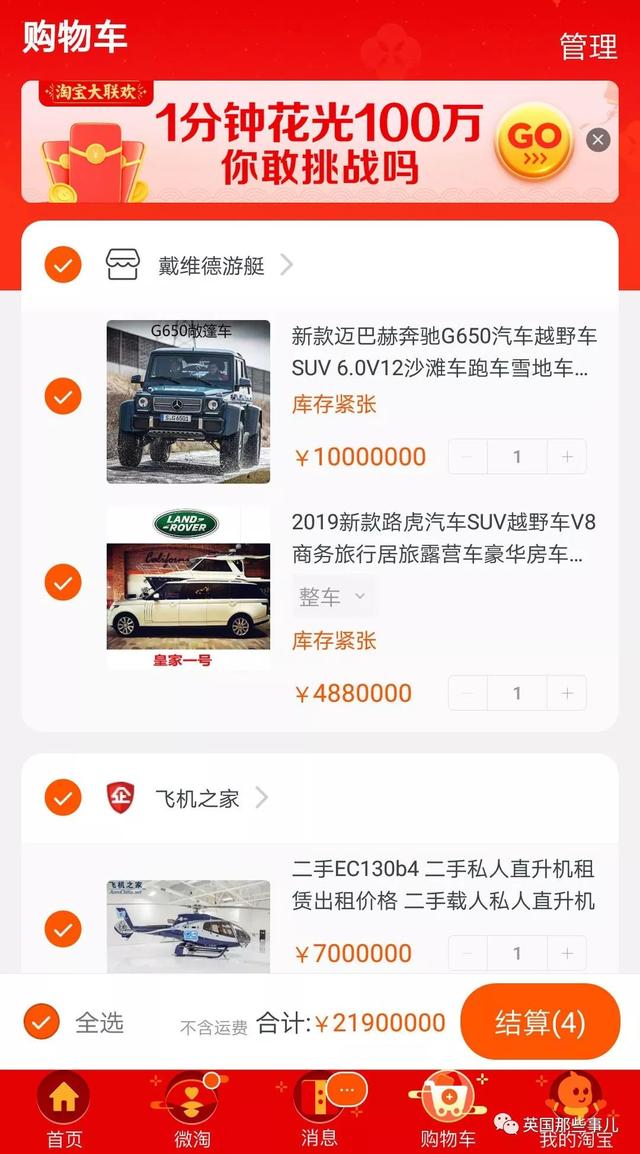Deselect the 路虎 SUV item
The width and height of the screenshot is (640, 1154).
click(x=63, y=582)
